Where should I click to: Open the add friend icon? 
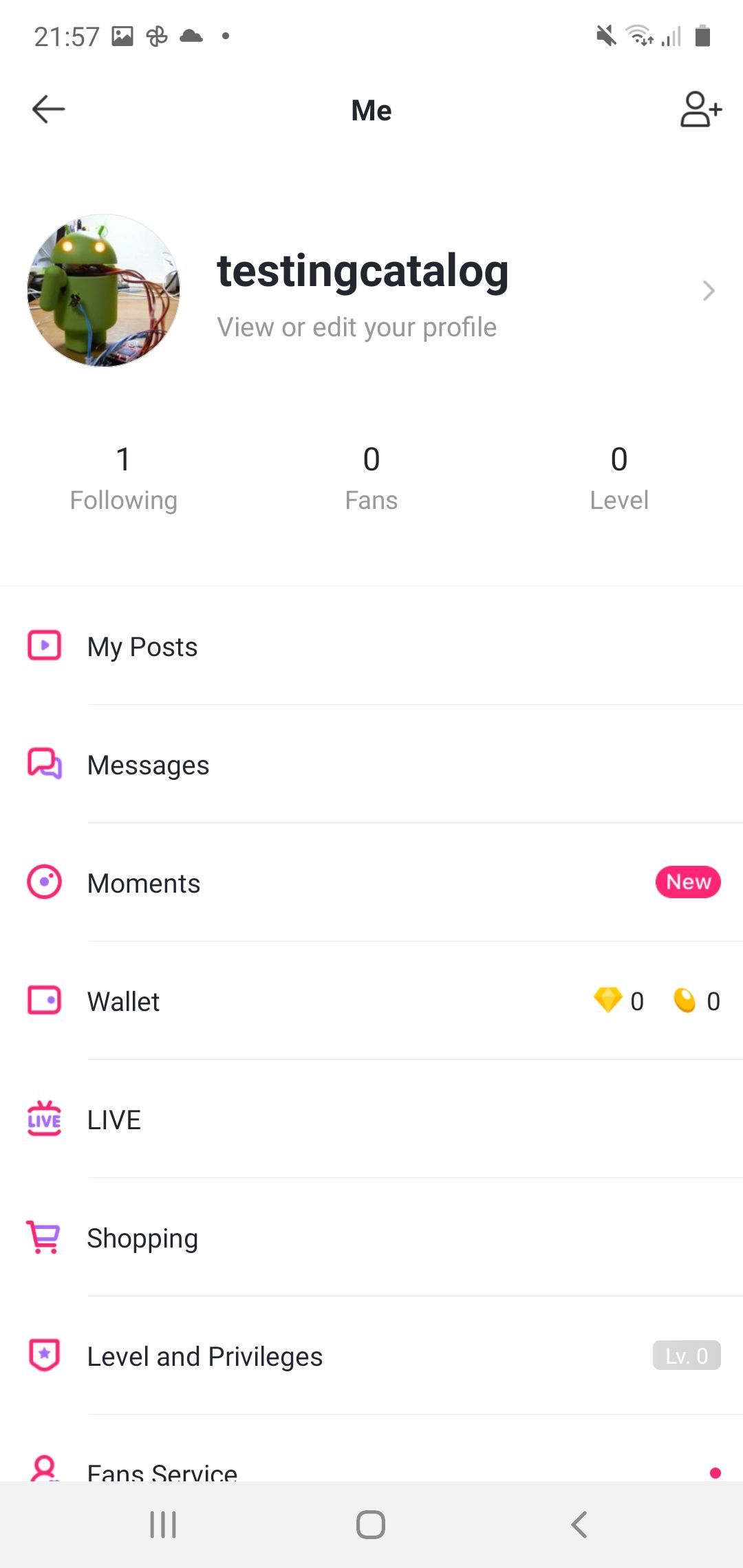700,109
